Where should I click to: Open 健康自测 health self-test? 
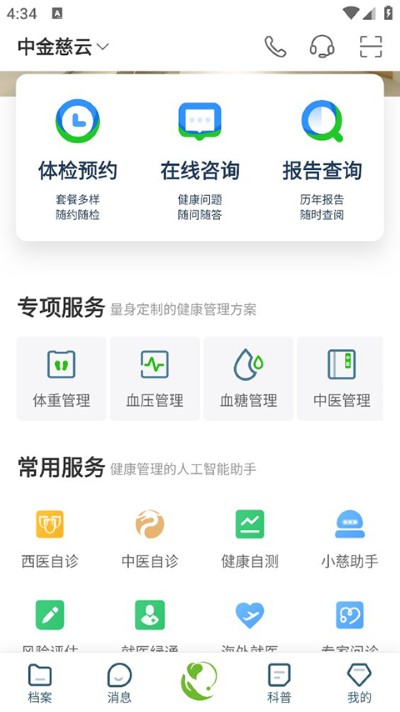[x=250, y=539]
